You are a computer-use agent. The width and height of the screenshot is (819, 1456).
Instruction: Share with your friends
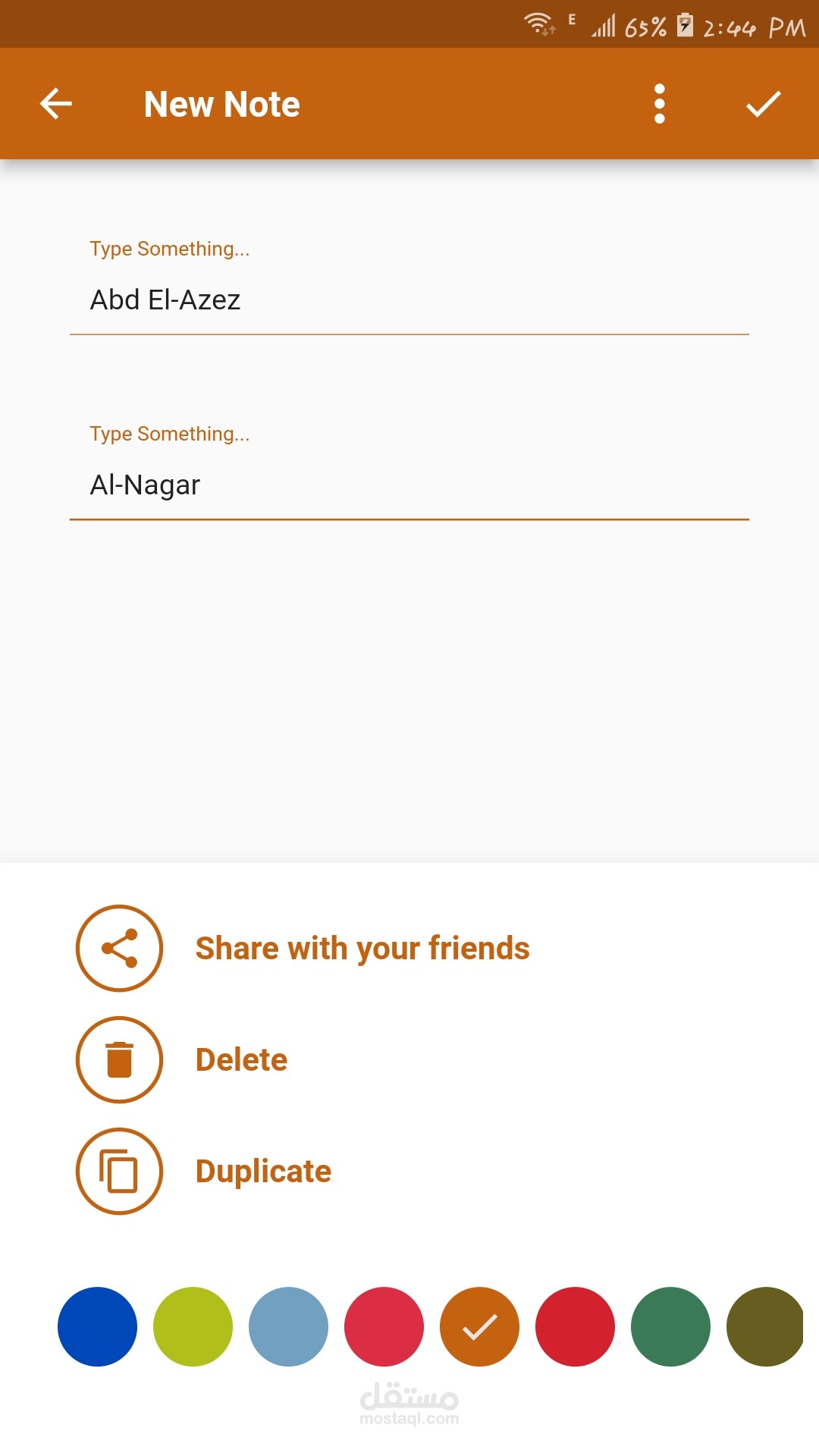click(x=303, y=948)
